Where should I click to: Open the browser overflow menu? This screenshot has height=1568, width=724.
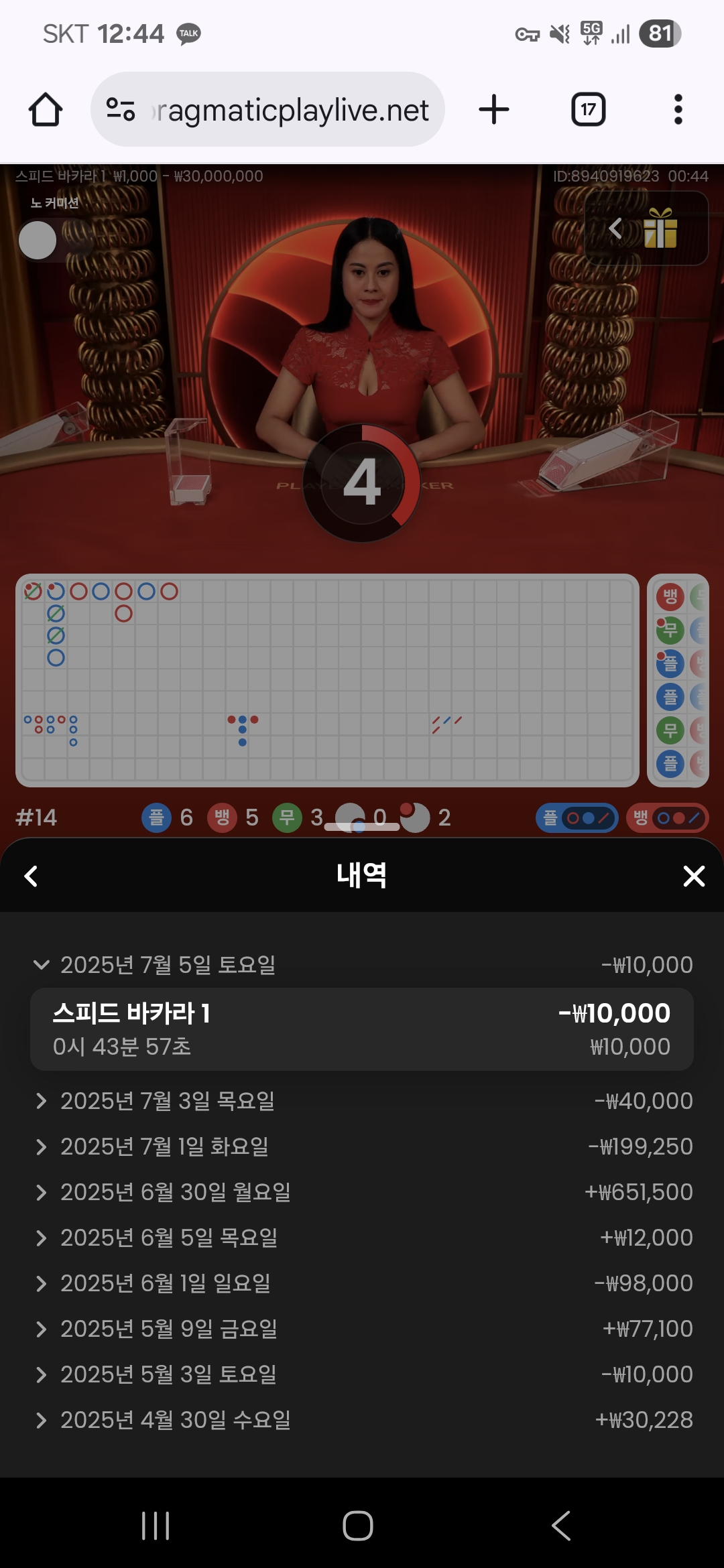tap(678, 109)
